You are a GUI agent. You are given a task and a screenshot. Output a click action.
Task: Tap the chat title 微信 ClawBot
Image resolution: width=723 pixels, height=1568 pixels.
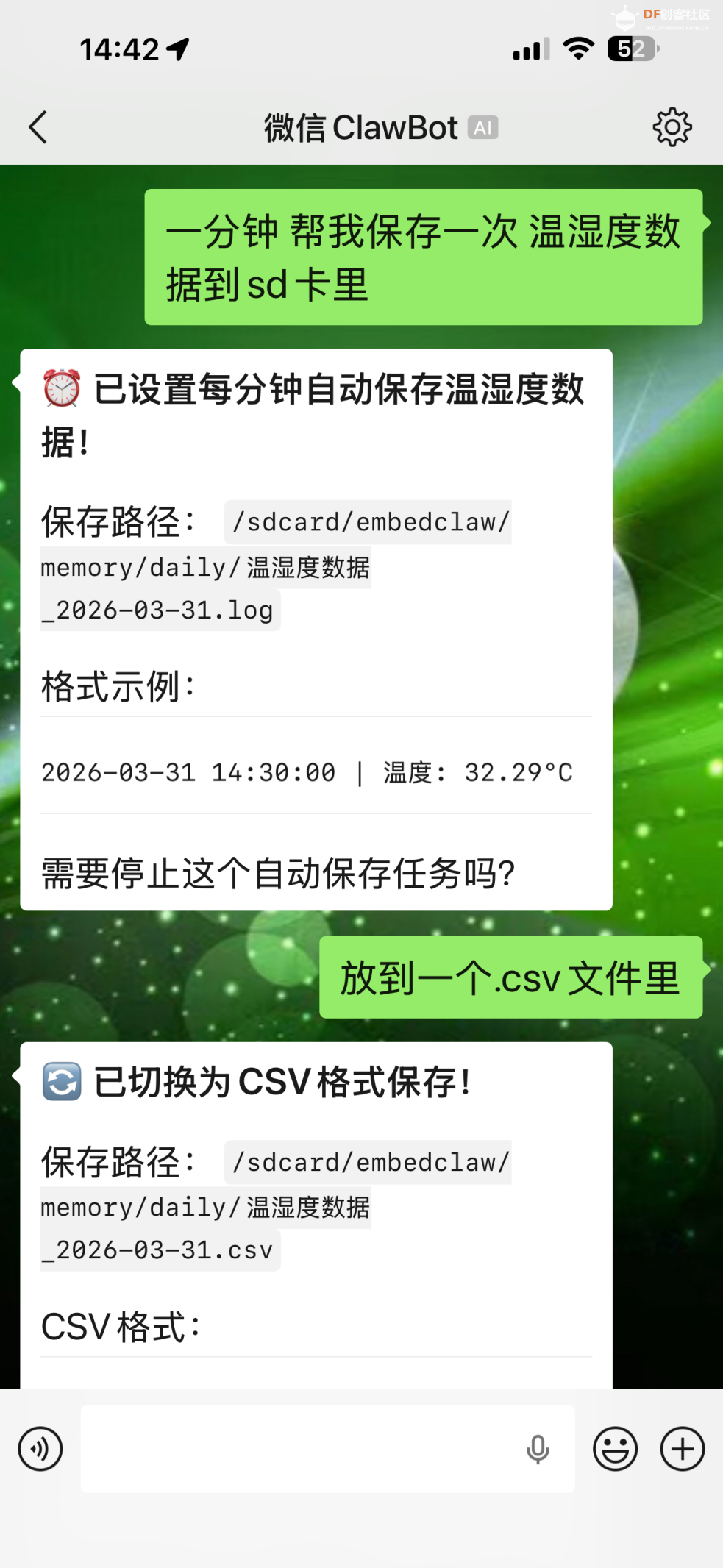(358, 126)
